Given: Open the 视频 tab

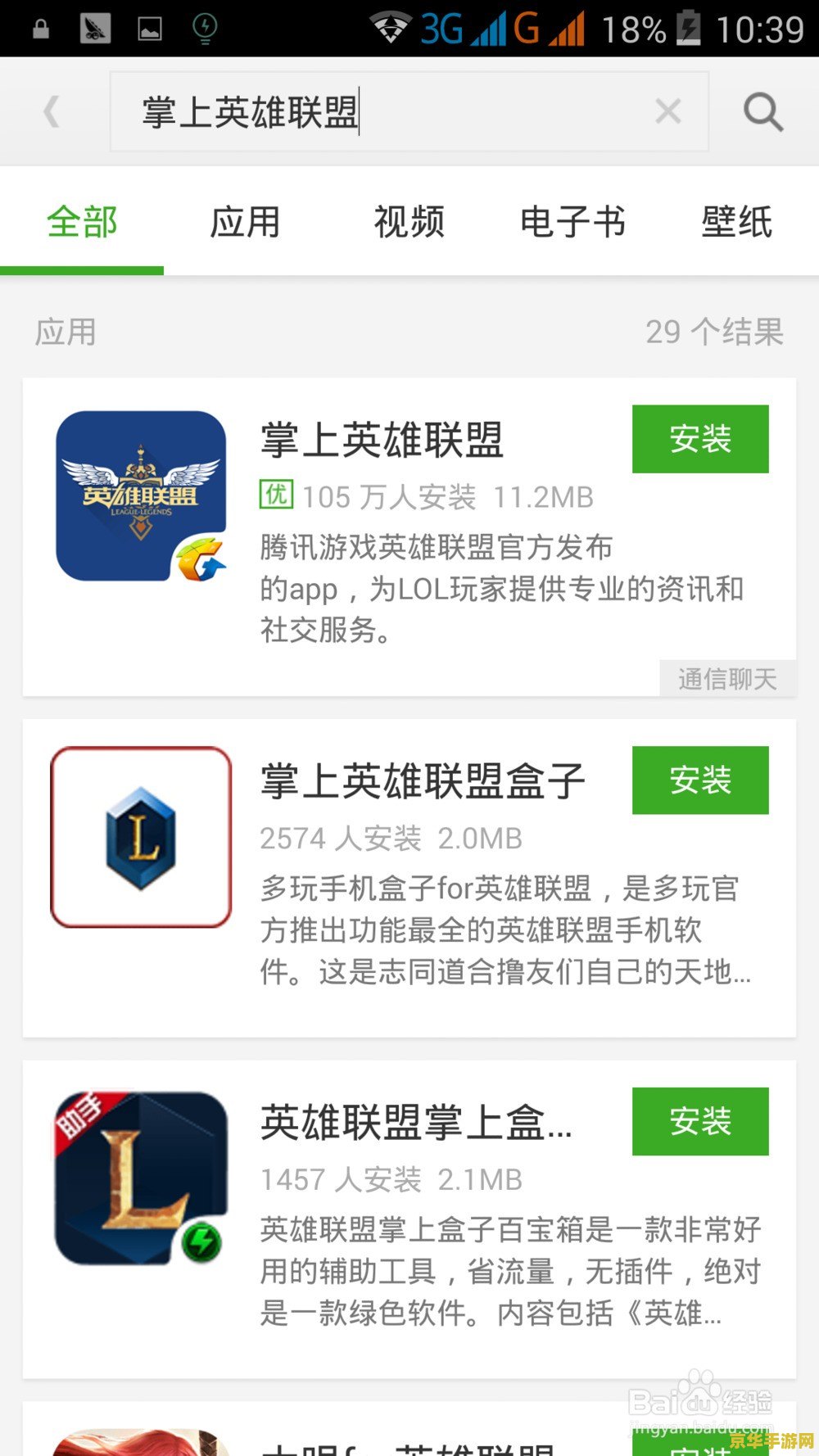Looking at the screenshot, I should [409, 221].
